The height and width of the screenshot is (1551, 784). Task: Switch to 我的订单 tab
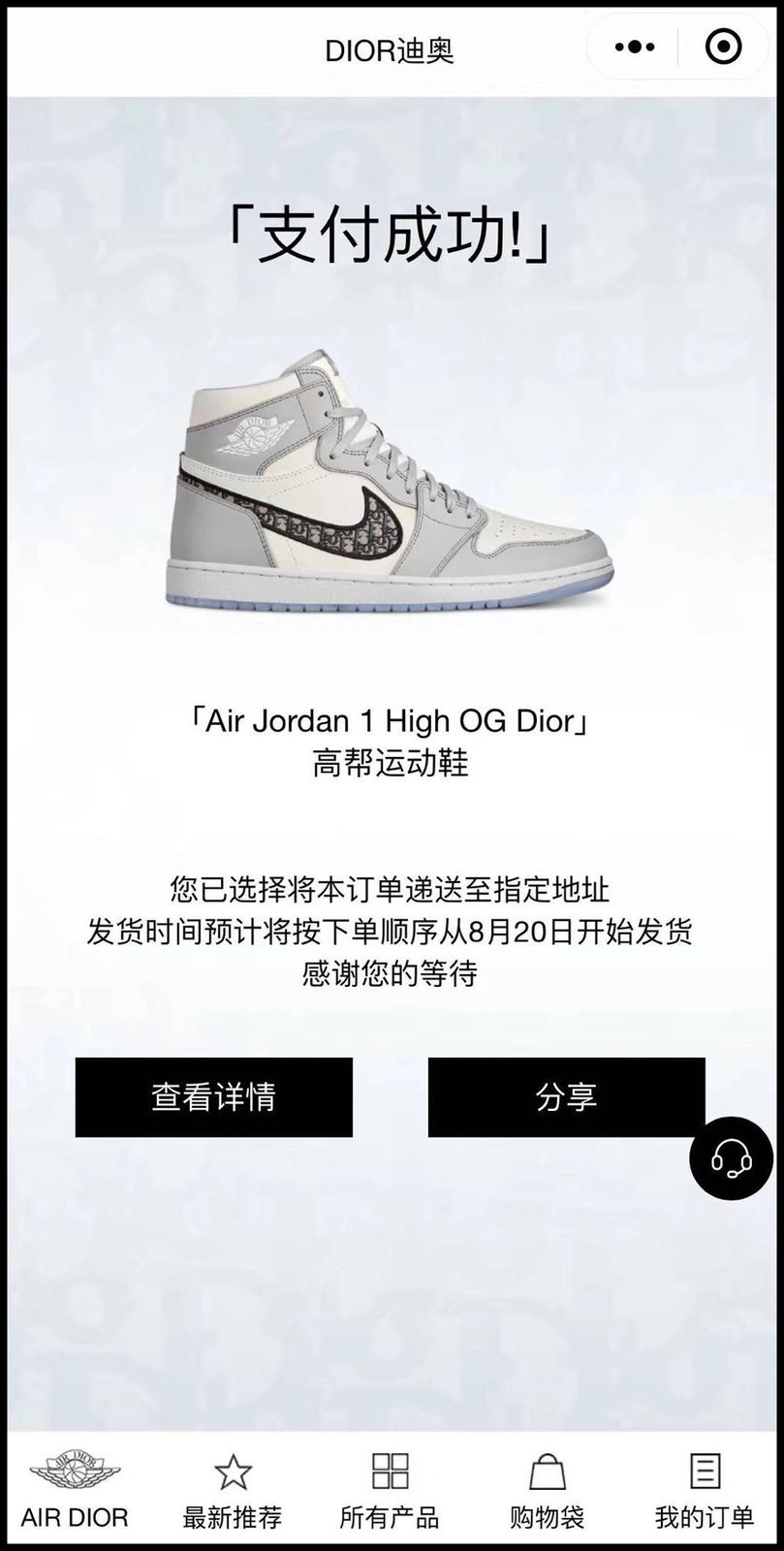(x=705, y=1488)
